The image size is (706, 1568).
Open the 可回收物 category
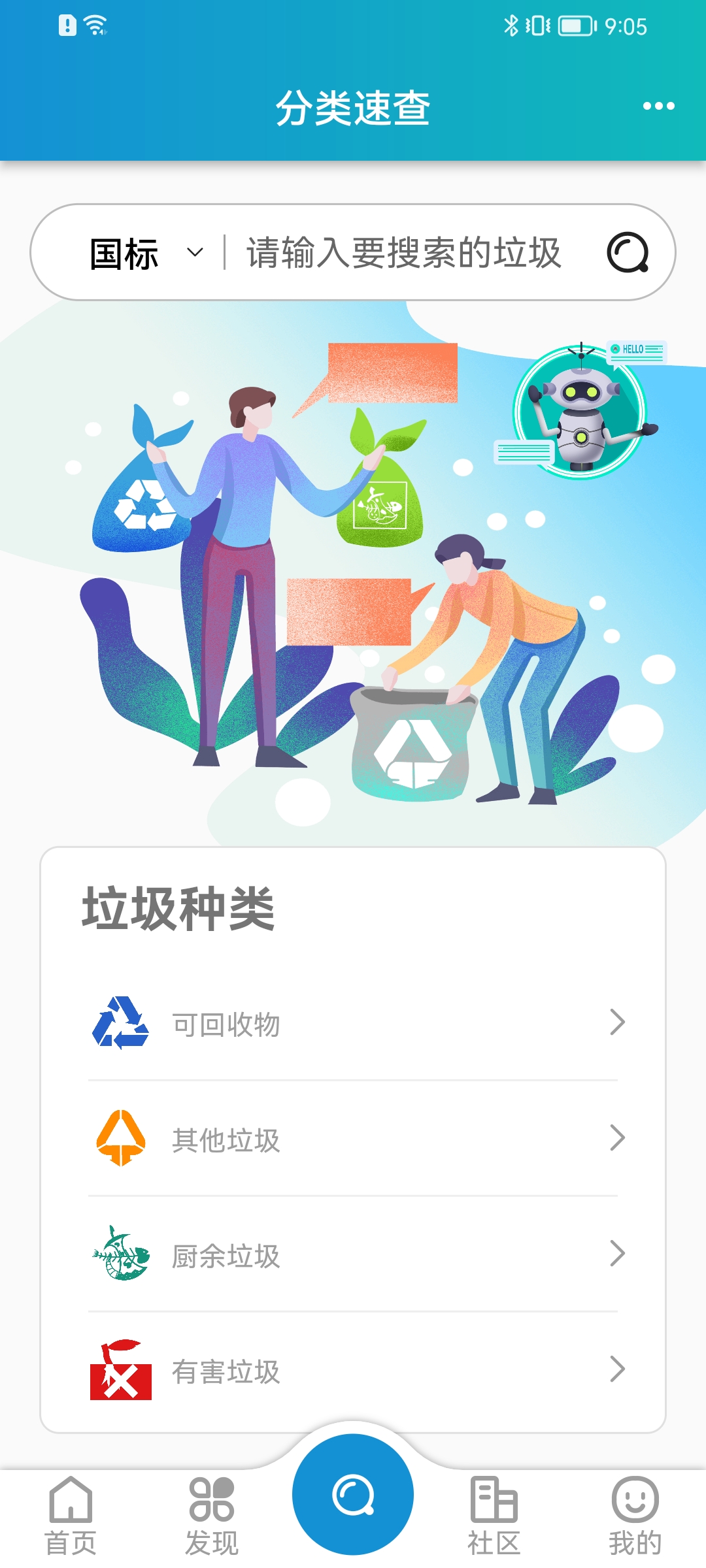pyautogui.click(x=353, y=1024)
